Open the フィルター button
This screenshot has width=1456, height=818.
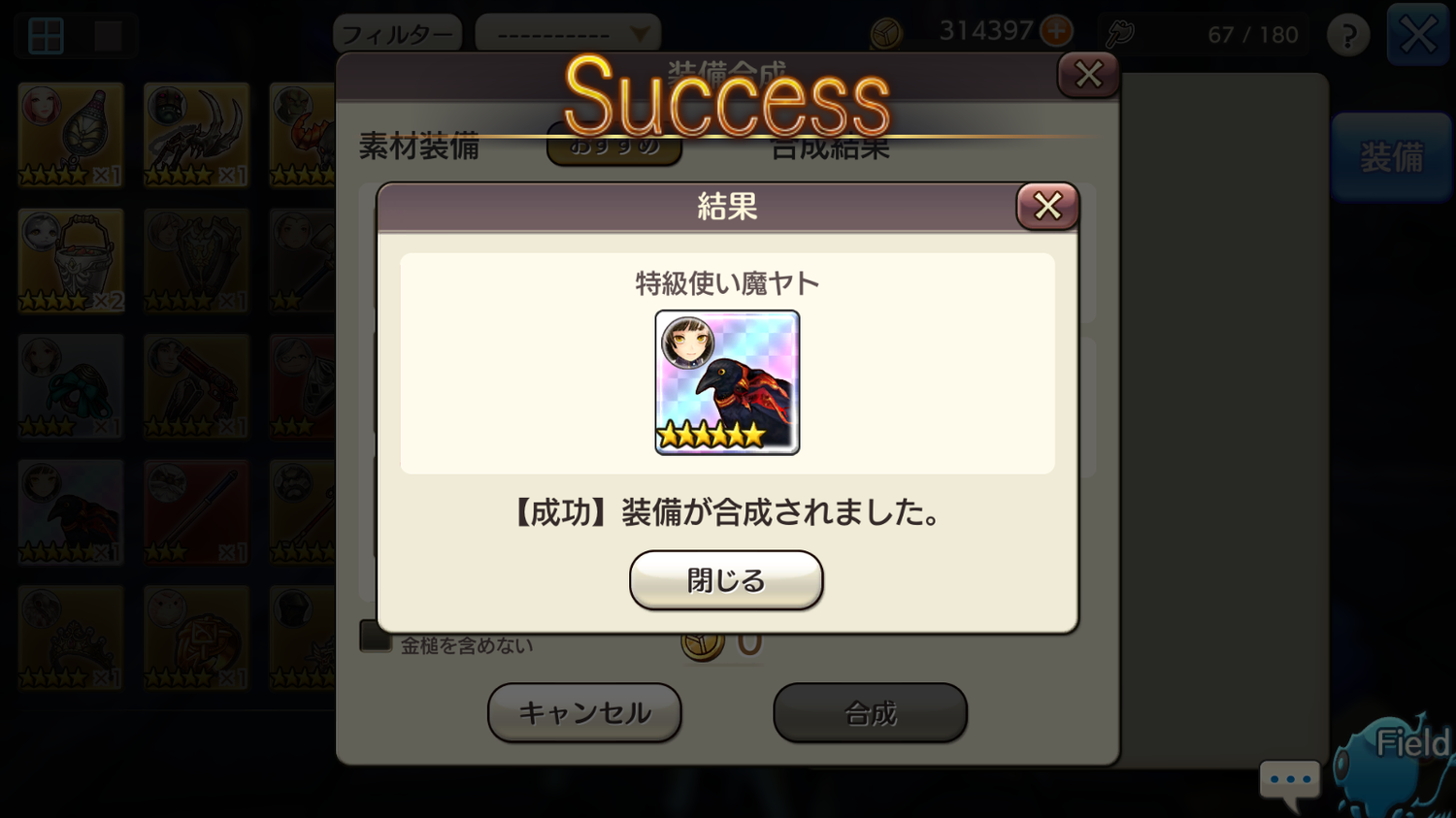point(397,35)
